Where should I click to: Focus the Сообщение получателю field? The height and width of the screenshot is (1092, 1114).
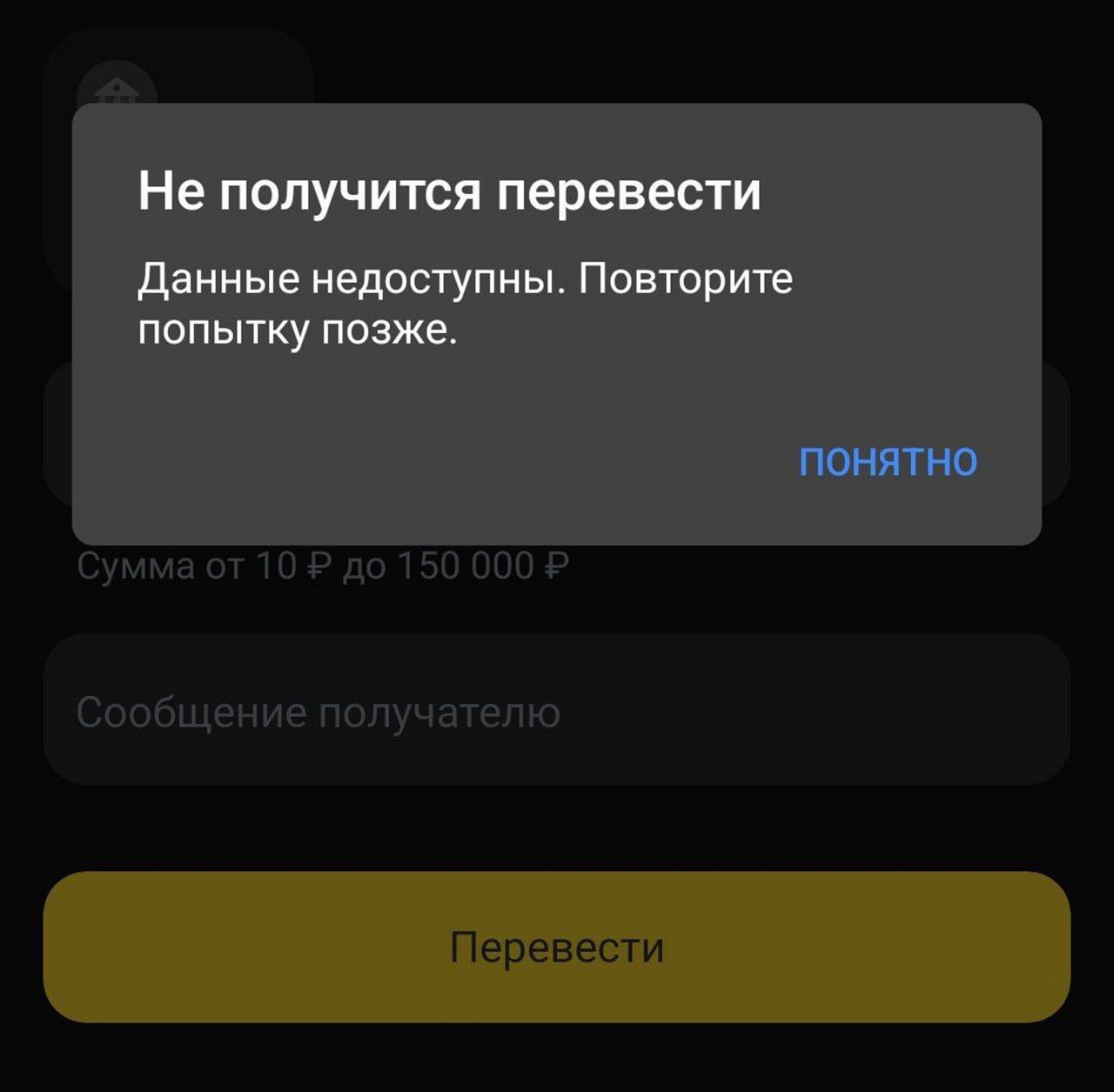557,711
